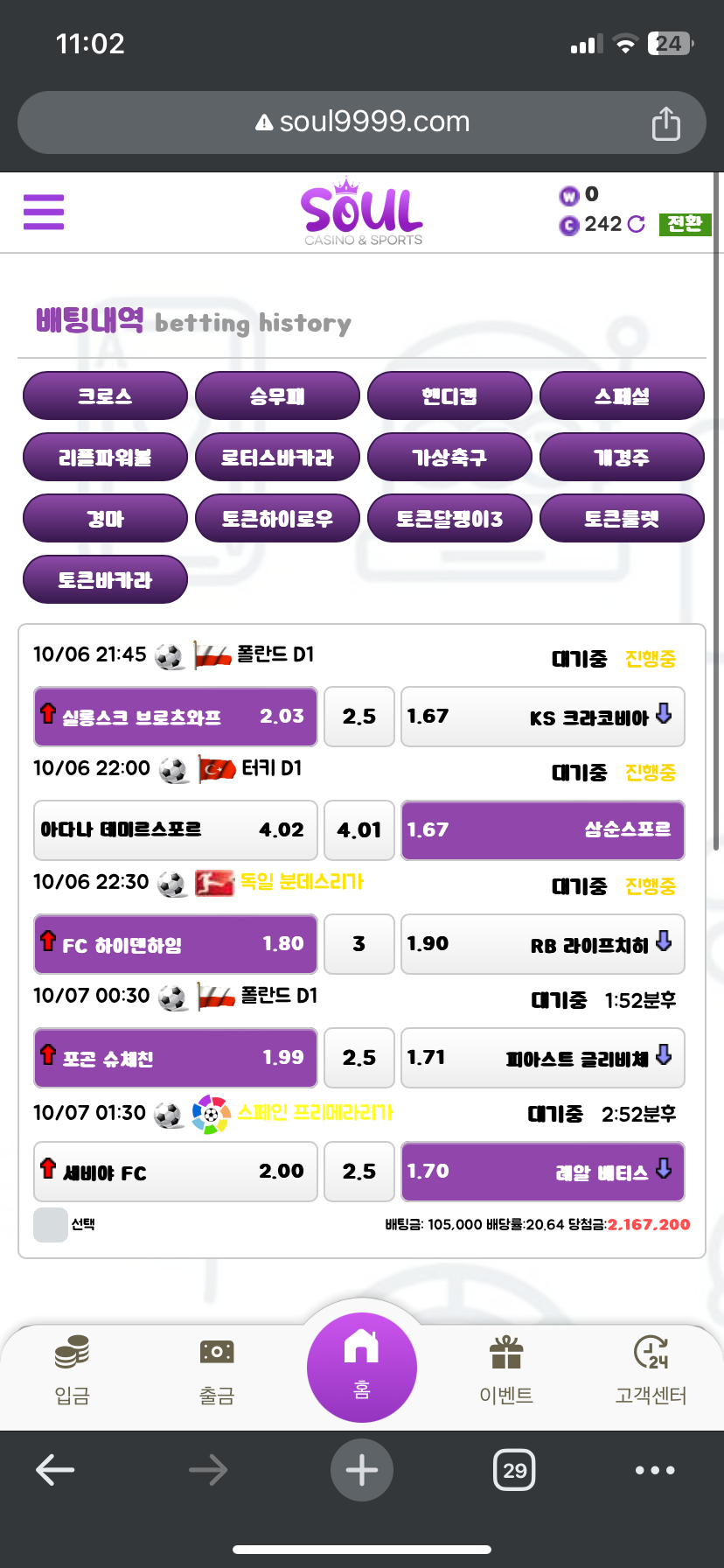
Task: Filter betting history by 승무패
Action: click(277, 395)
